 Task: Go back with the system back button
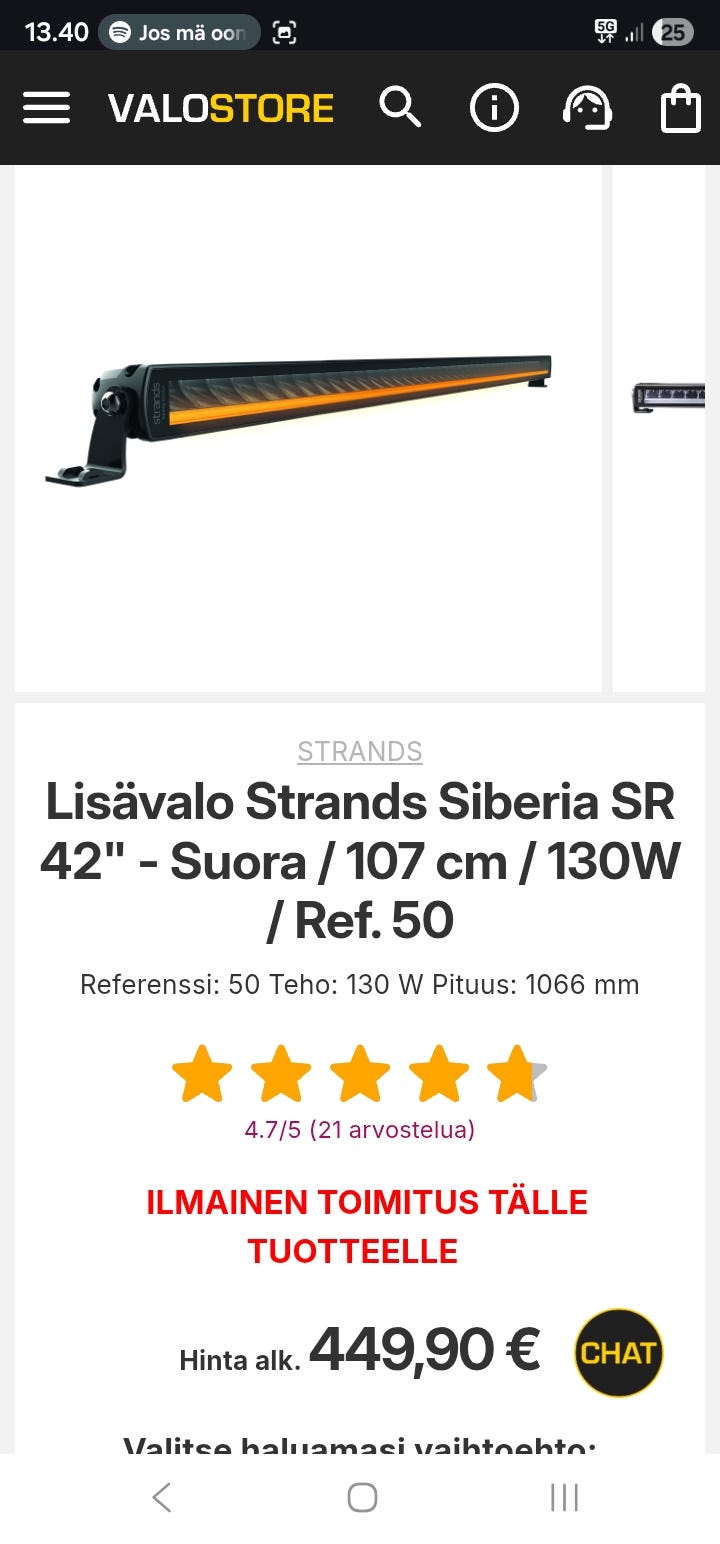(x=161, y=1497)
